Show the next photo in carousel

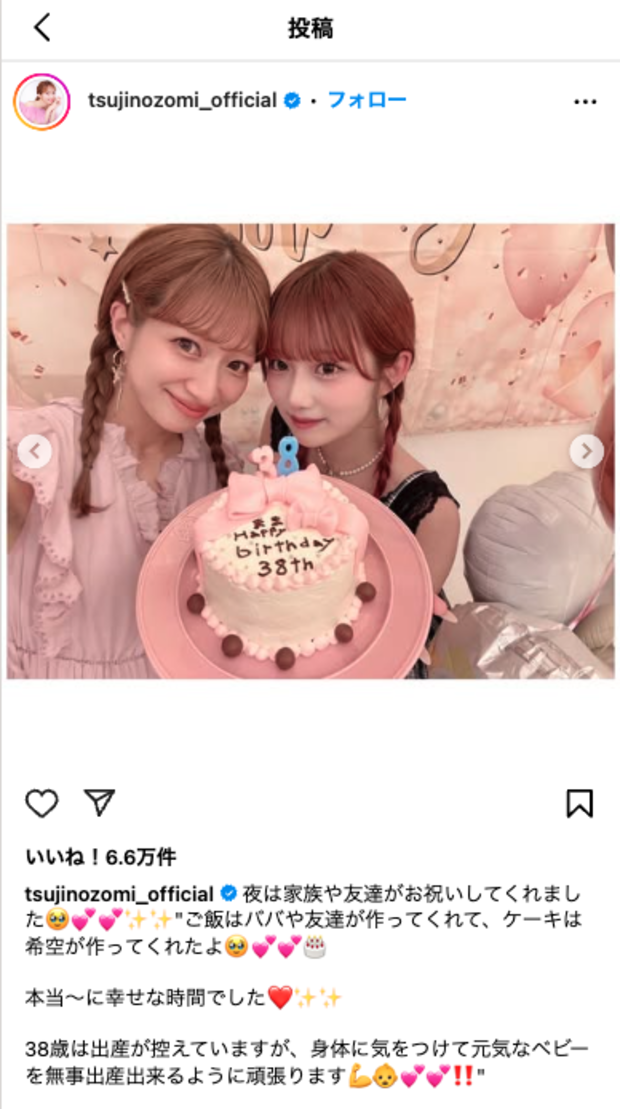point(586,452)
